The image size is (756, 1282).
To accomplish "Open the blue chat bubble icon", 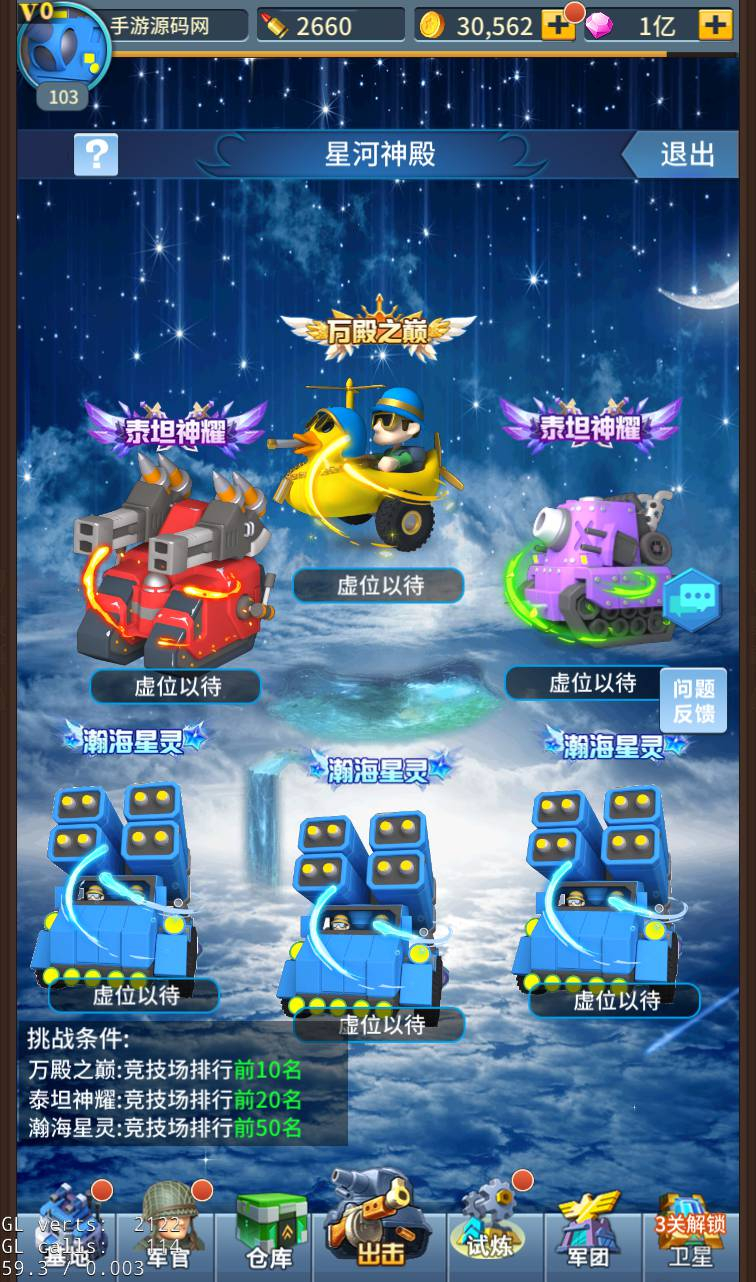I will [x=692, y=600].
